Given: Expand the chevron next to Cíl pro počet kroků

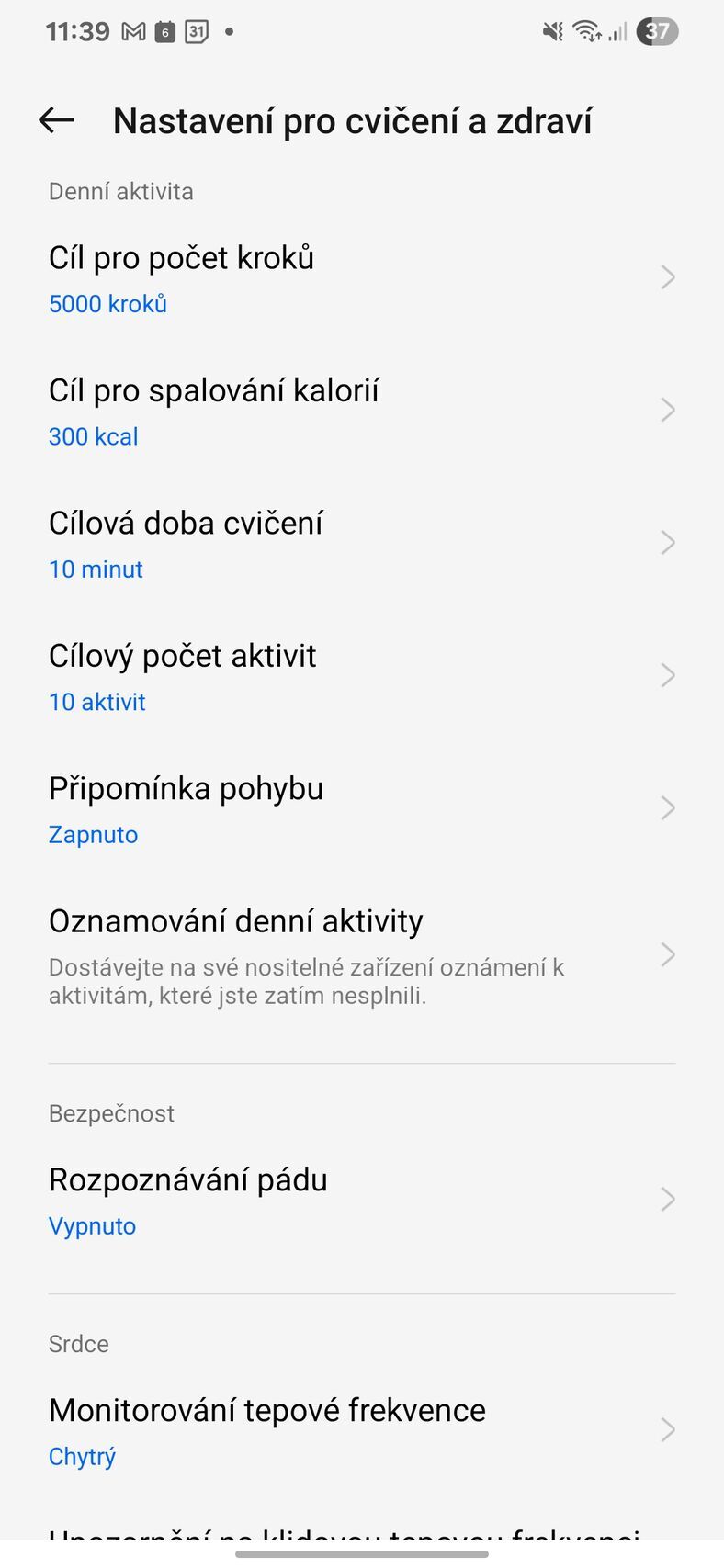Looking at the screenshot, I should click(668, 276).
